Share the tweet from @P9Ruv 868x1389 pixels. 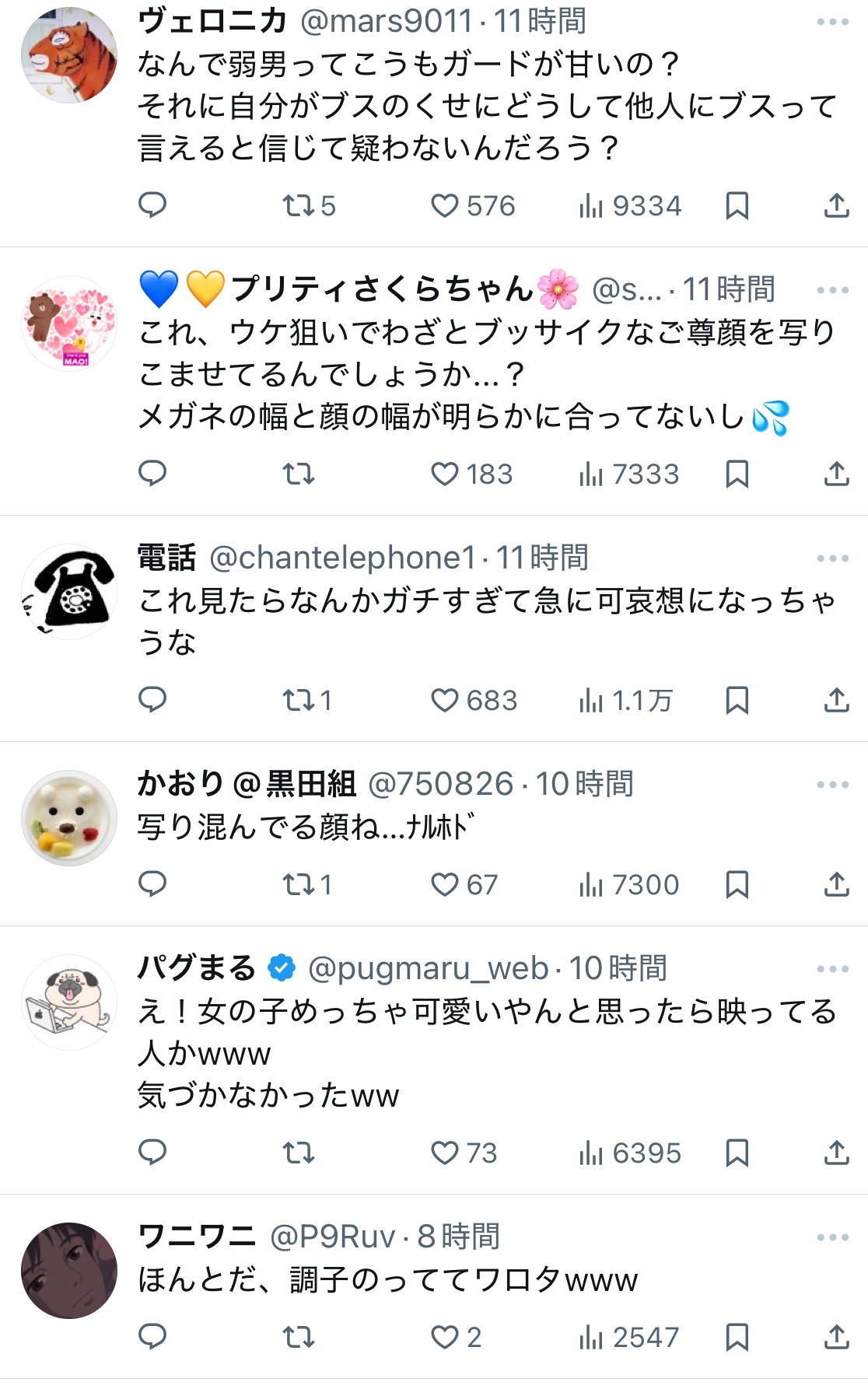tap(836, 1337)
